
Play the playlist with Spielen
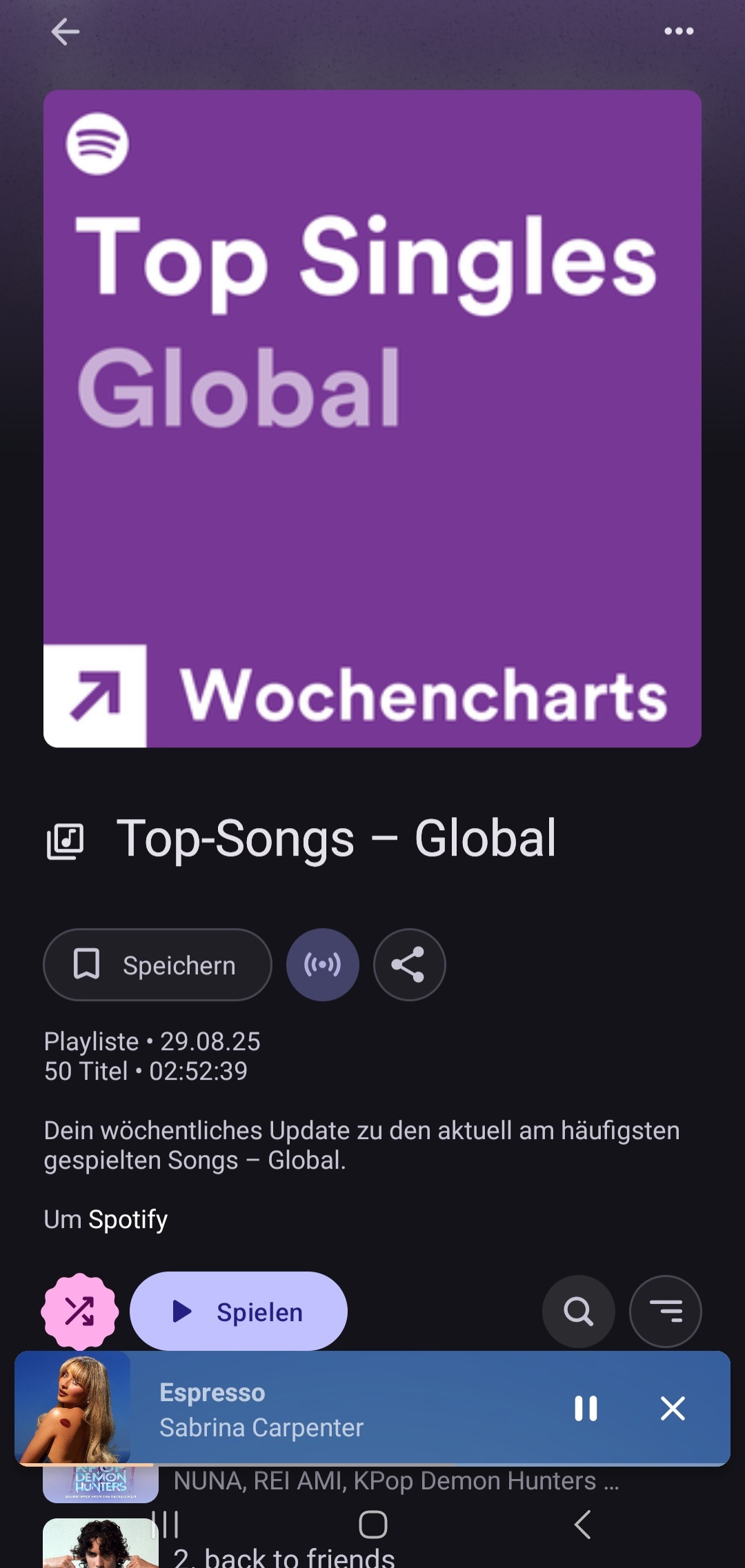point(239,1311)
